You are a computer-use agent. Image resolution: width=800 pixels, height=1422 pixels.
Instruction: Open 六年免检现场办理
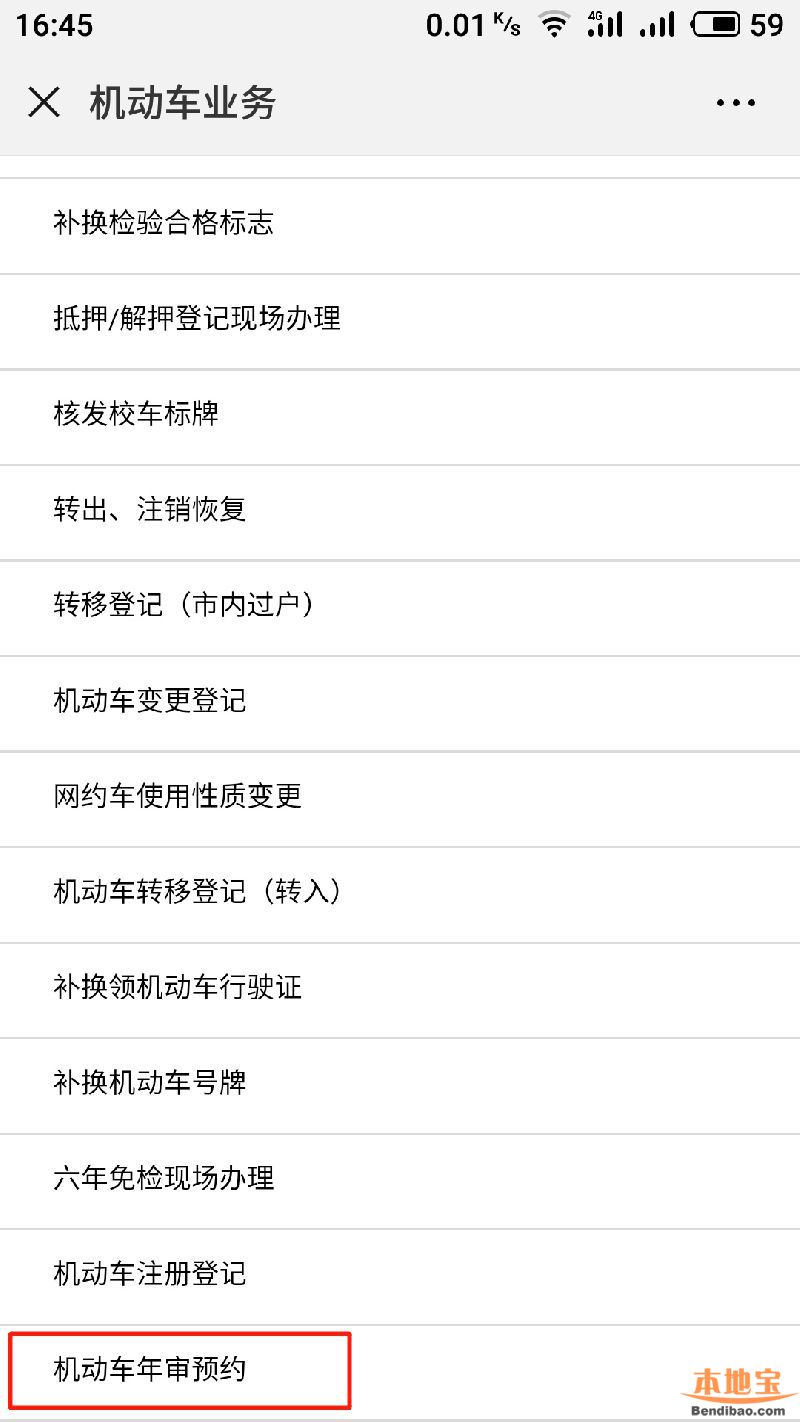400,1179
